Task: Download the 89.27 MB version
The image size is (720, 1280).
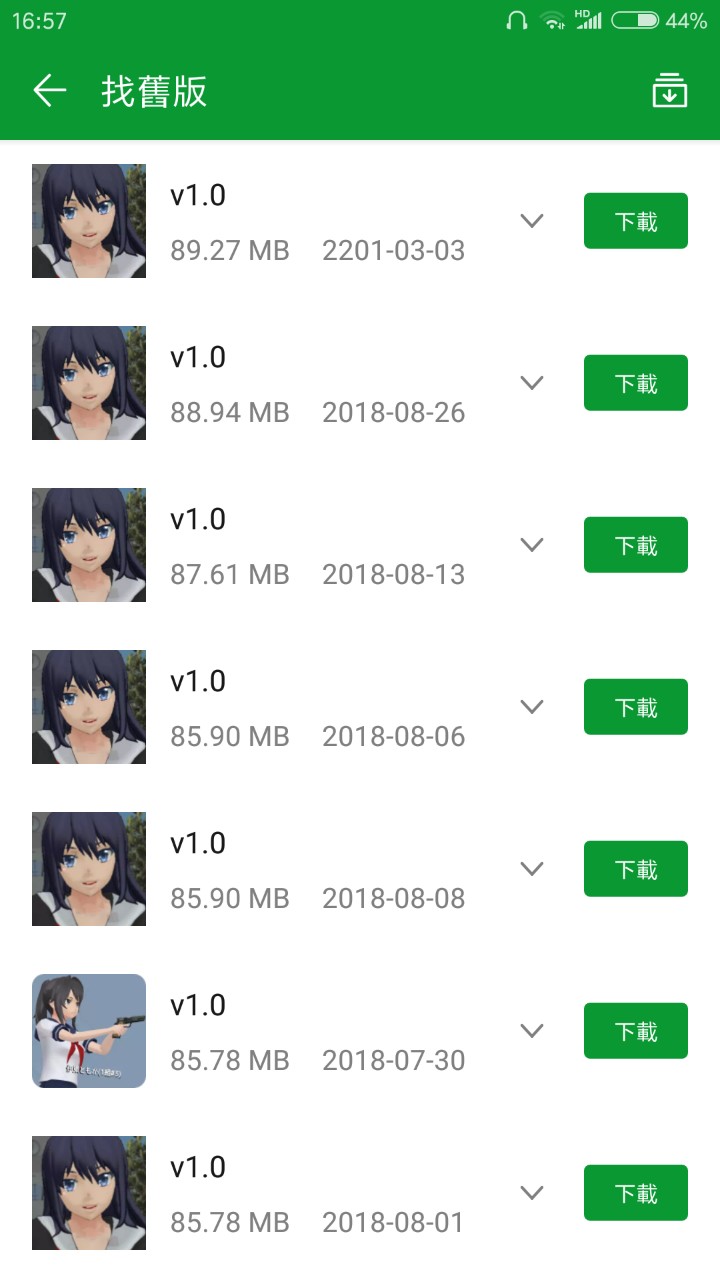Action: click(635, 221)
